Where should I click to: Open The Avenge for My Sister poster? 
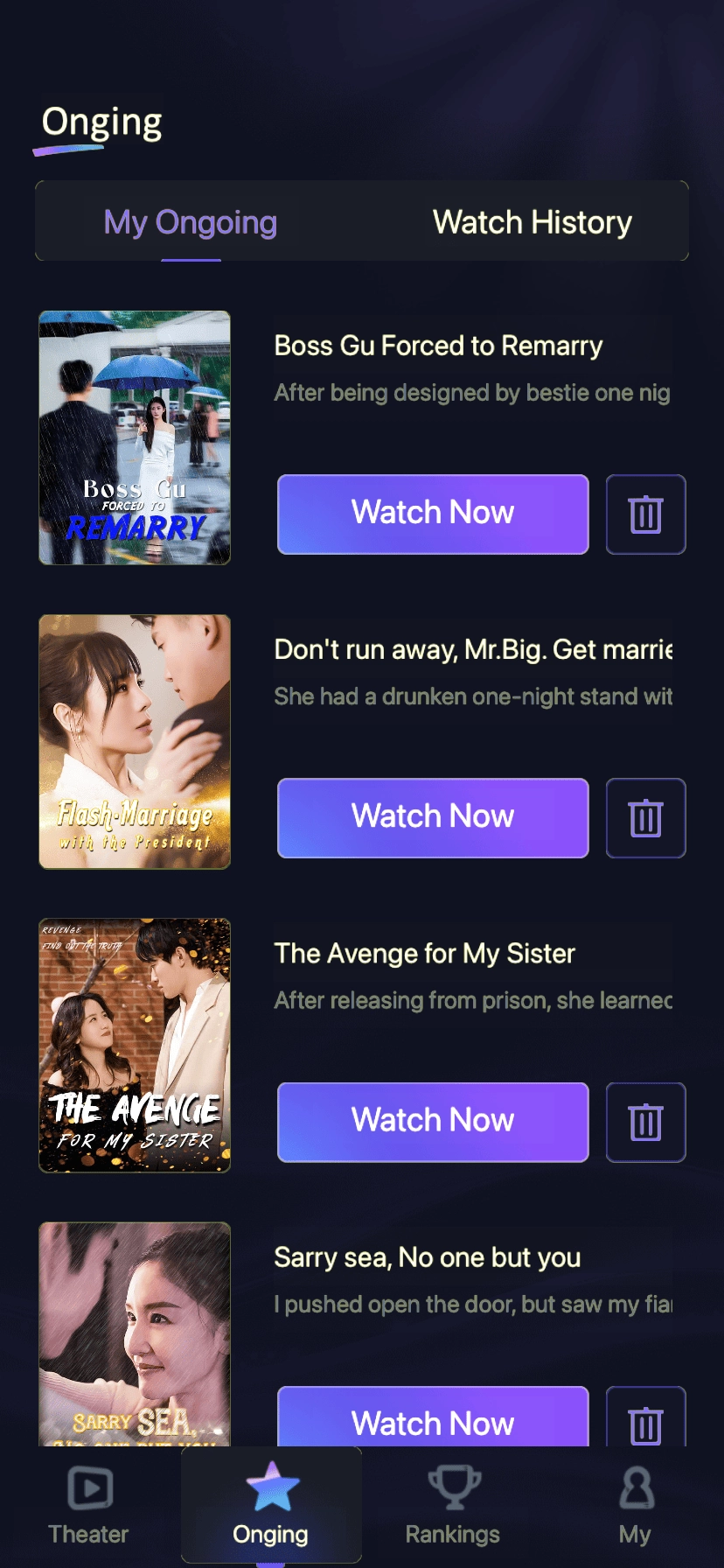click(x=135, y=1045)
